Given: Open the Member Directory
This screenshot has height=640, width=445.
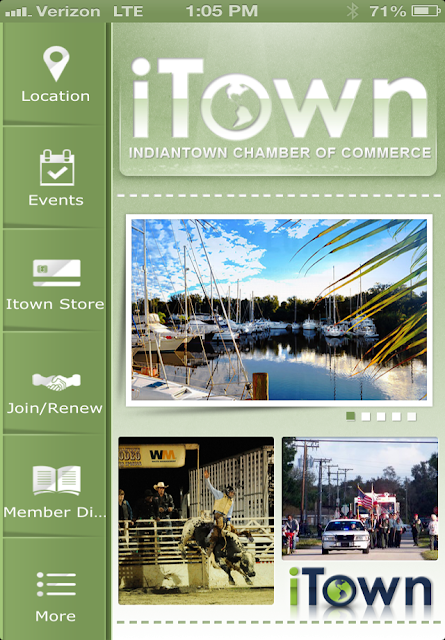Looking at the screenshot, I should [x=55, y=486].
